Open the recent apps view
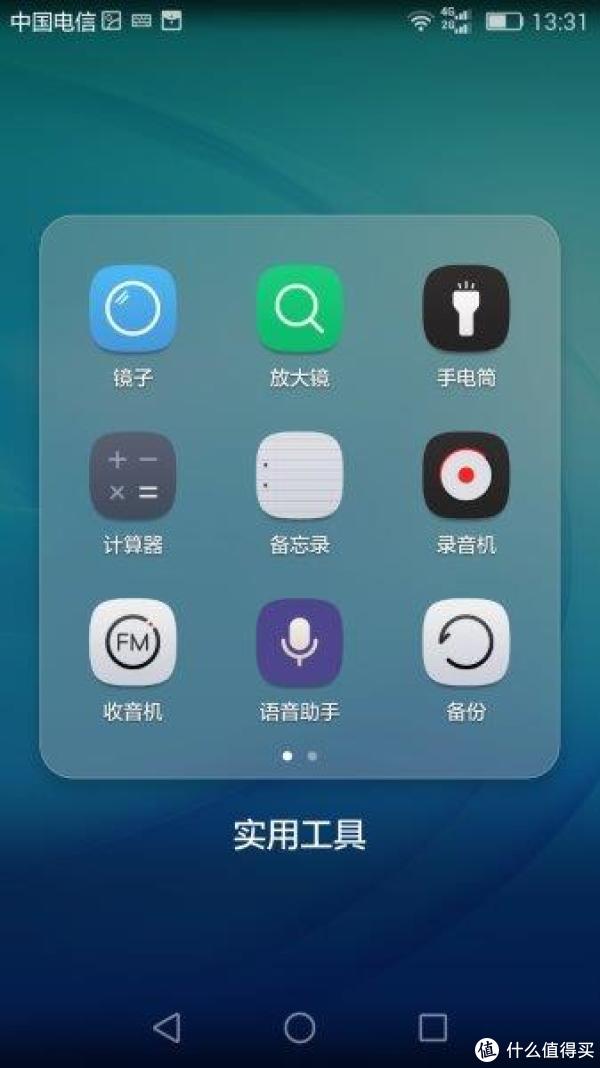Image resolution: width=600 pixels, height=1068 pixels. [x=432, y=1027]
